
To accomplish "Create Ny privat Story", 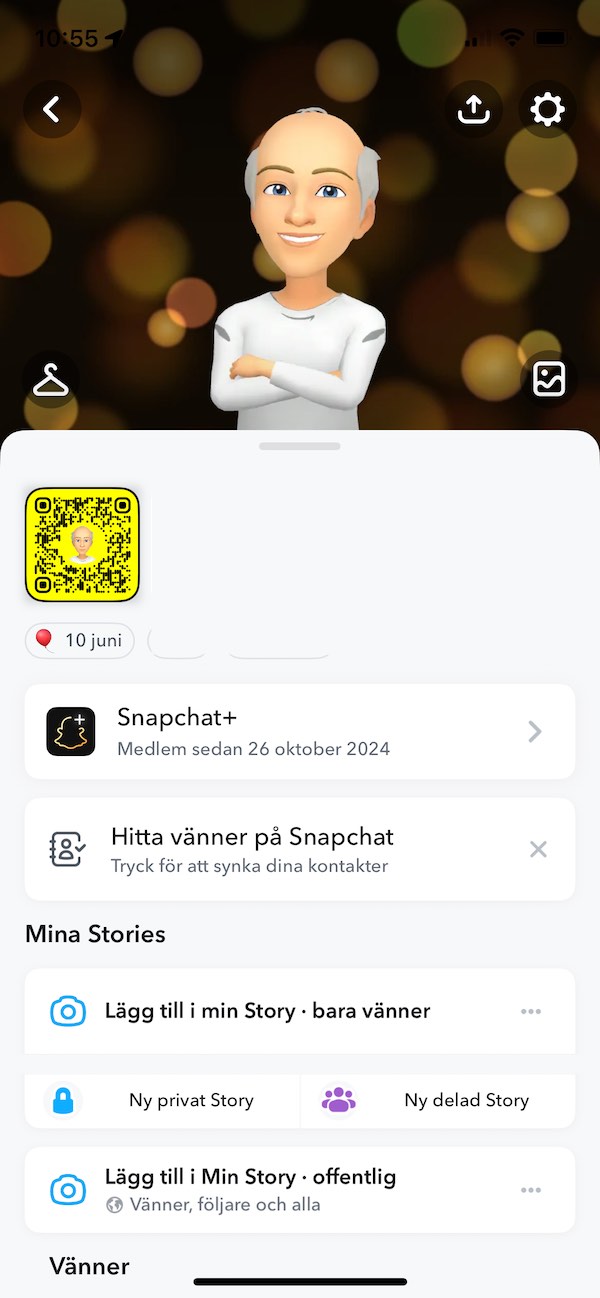I will click(163, 1100).
